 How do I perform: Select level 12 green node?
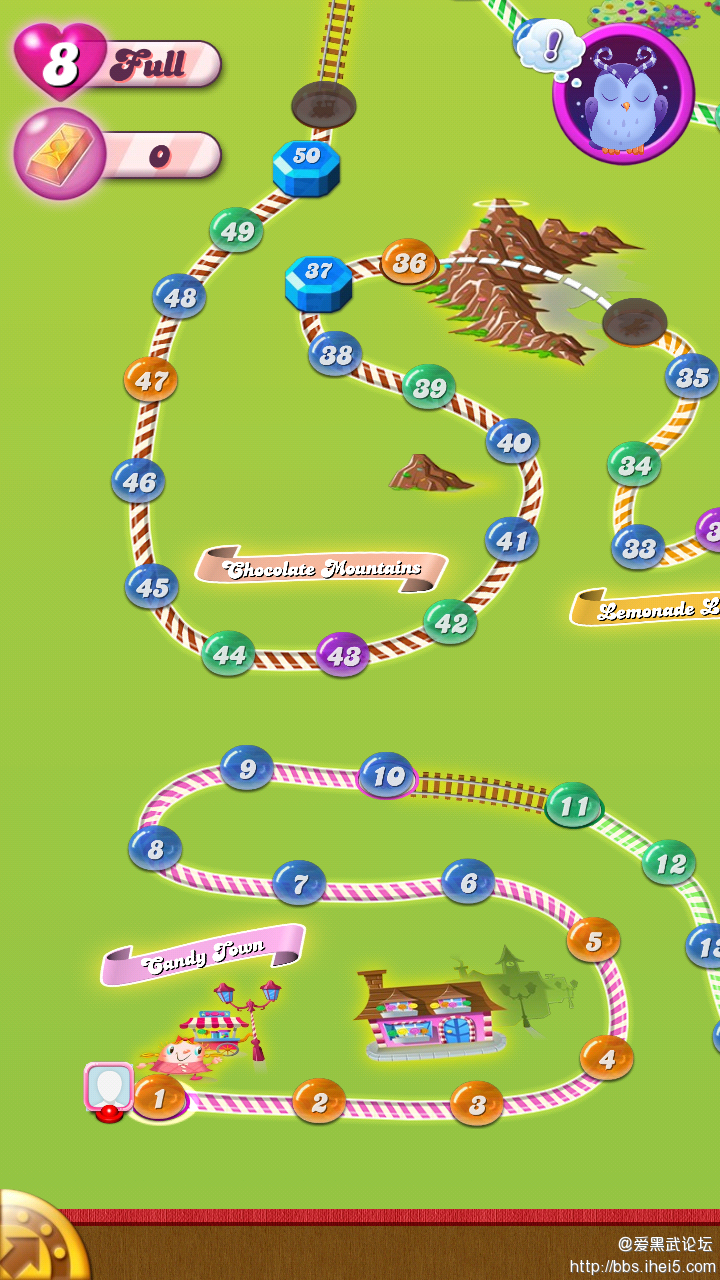669,861
